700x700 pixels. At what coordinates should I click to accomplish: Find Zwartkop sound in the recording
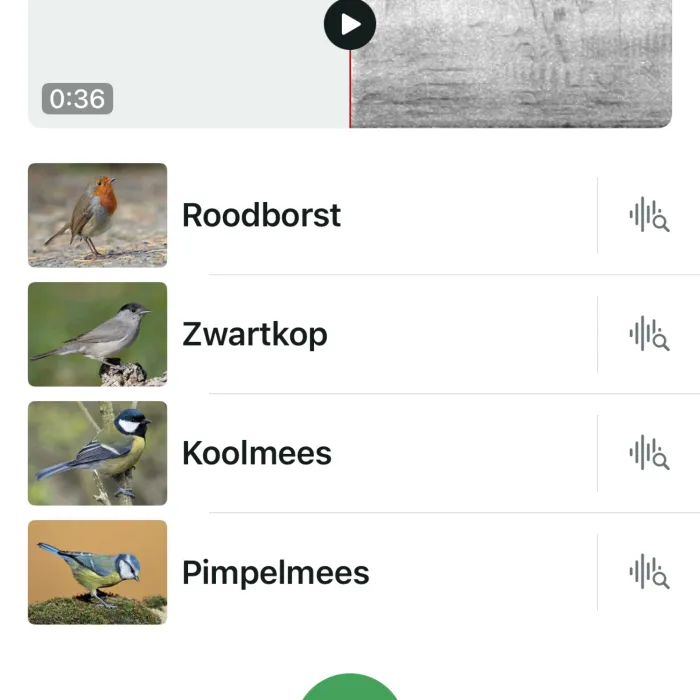[649, 334]
